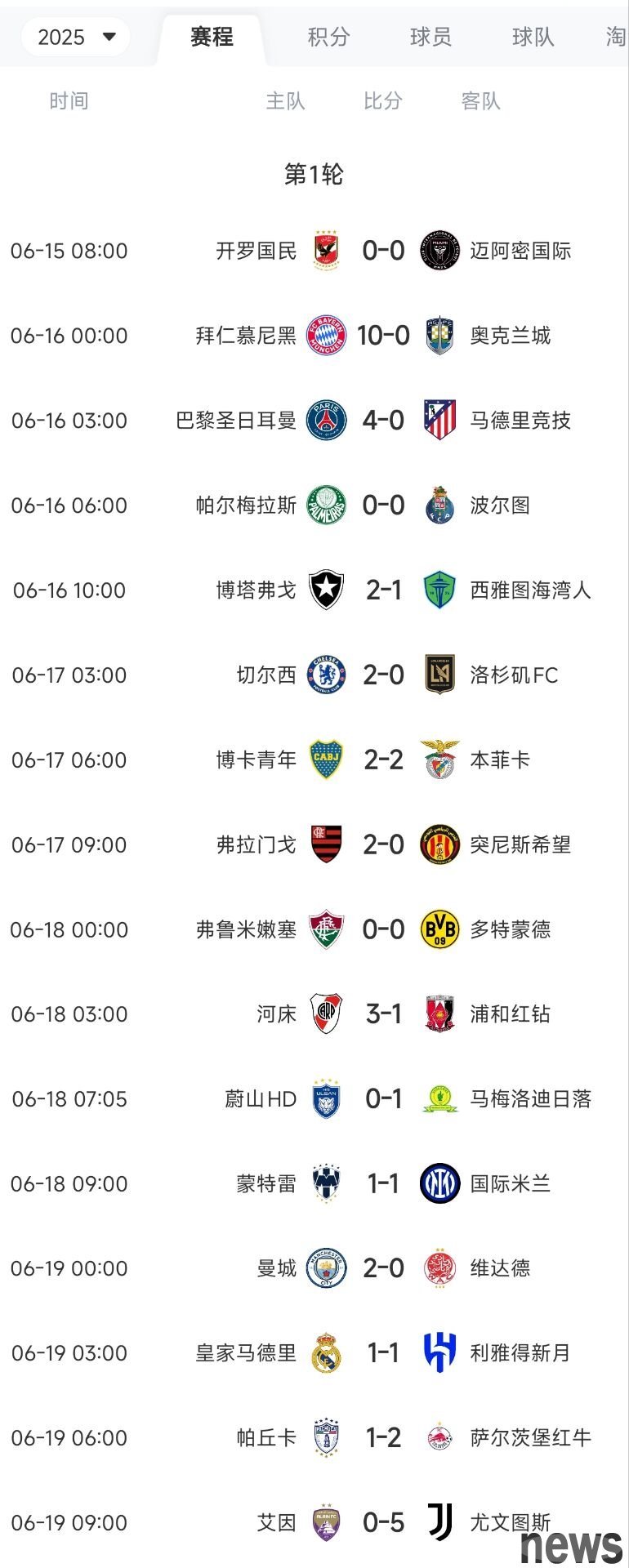This screenshot has width=629, height=1568.
Task: View the 蒙特雷 vs 国际米兰 match details
Action: 383,1184
